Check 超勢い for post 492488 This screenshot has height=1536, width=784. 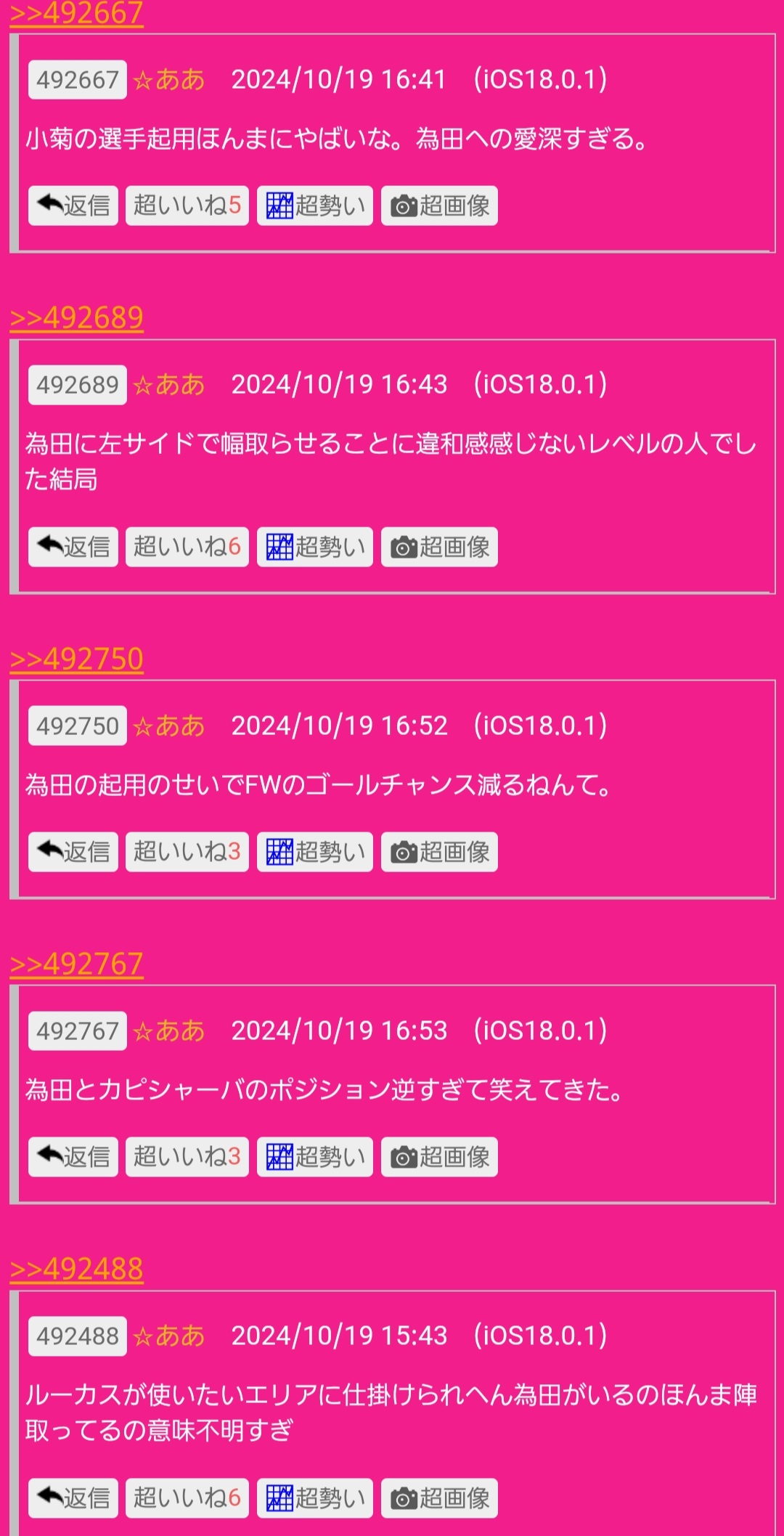pyautogui.click(x=315, y=1498)
